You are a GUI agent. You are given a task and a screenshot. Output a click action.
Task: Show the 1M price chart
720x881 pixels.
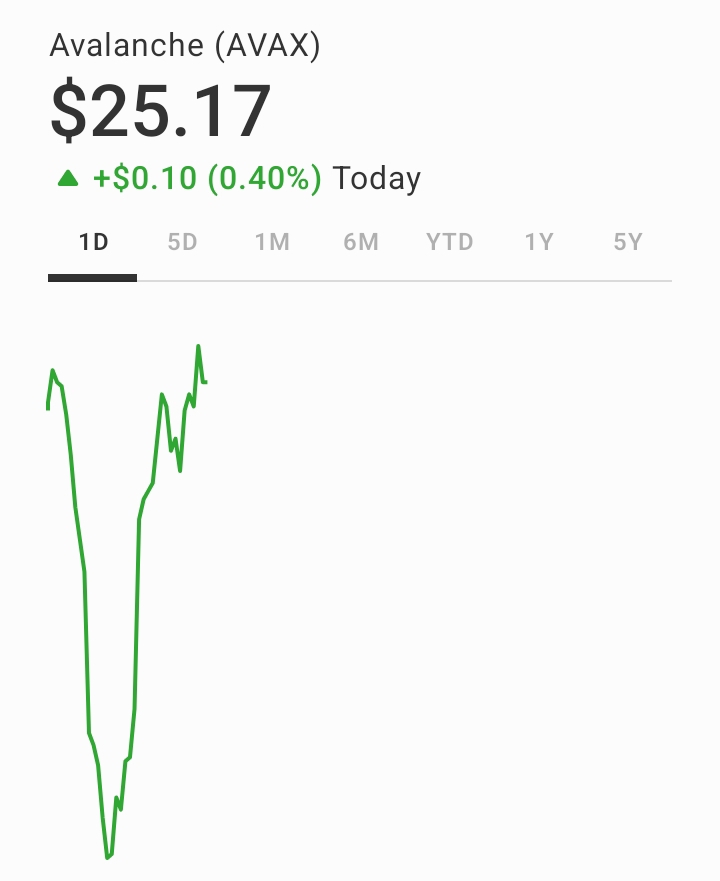pyautogui.click(x=271, y=243)
